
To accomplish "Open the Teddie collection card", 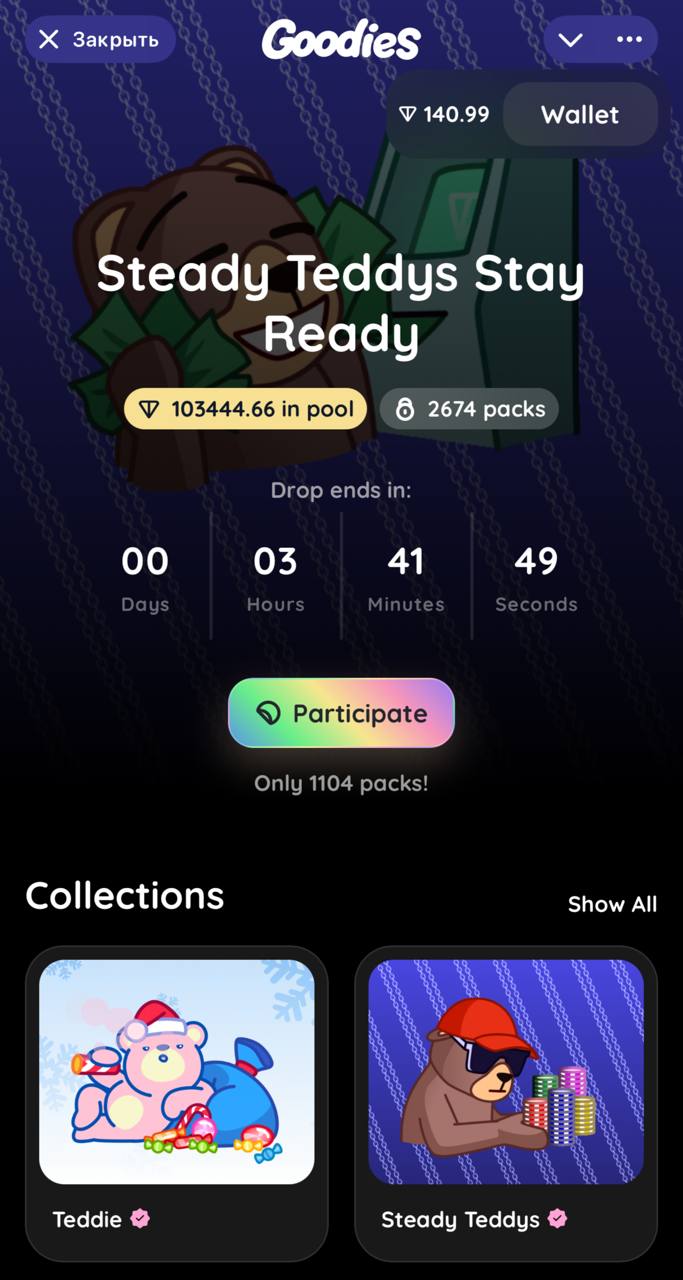I will [177, 1102].
